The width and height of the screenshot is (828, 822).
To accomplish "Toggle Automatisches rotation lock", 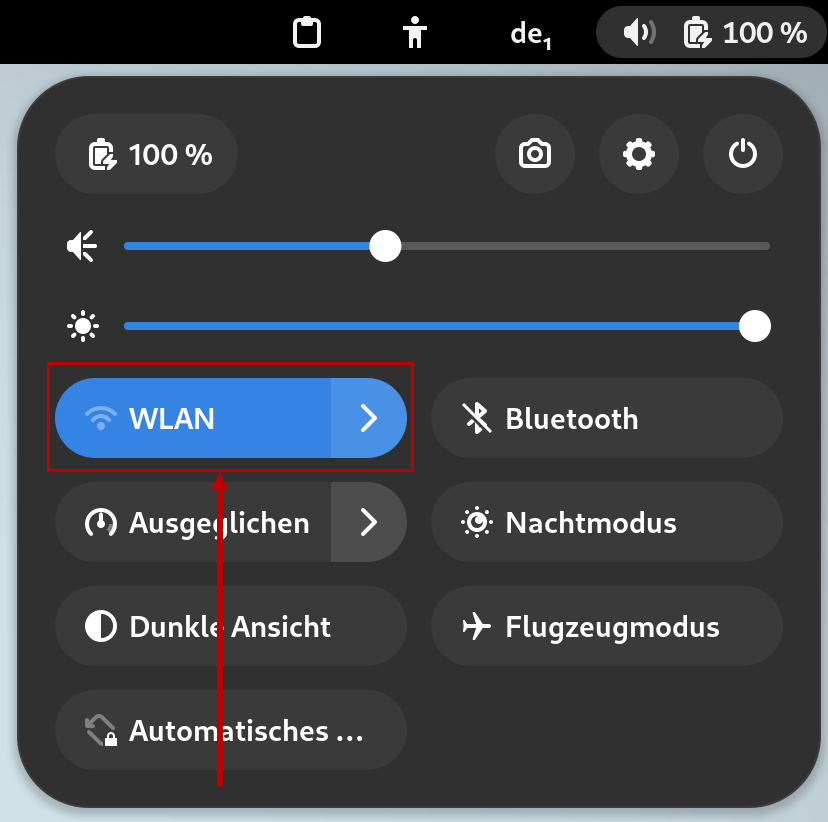I will [231, 731].
